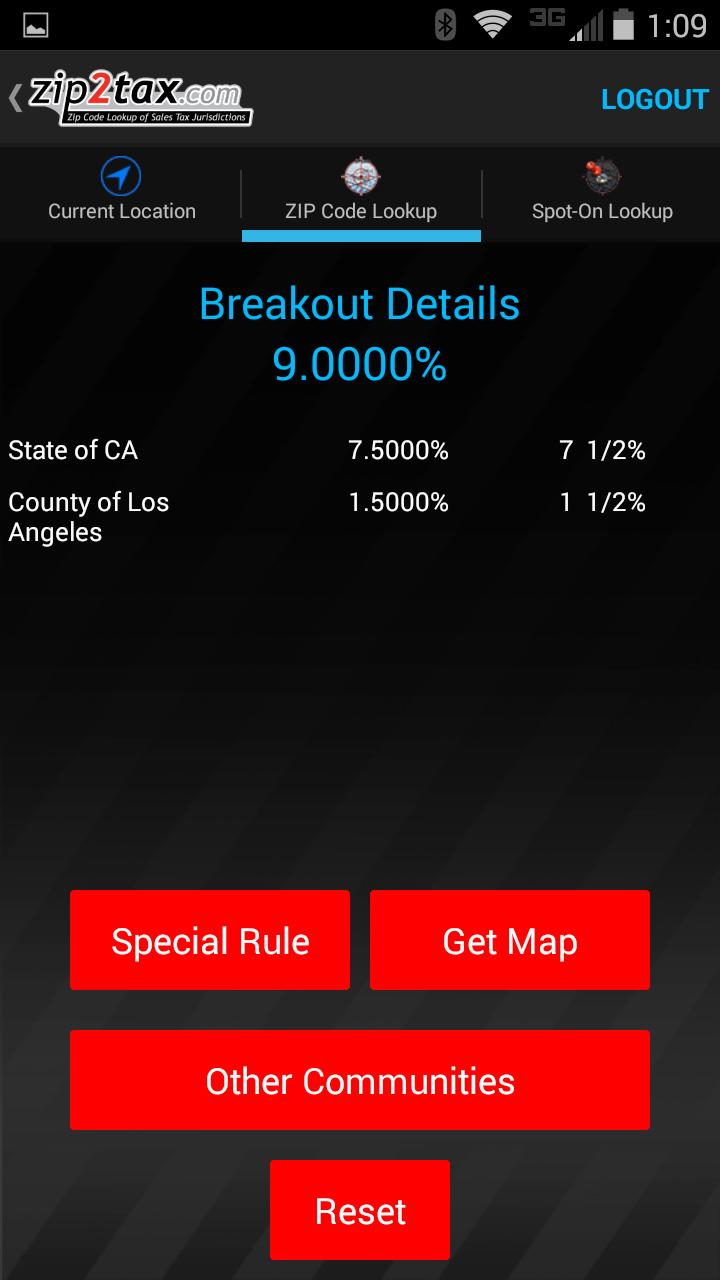
Task: Select the ZIP Code Lookup tab
Action: (360, 192)
